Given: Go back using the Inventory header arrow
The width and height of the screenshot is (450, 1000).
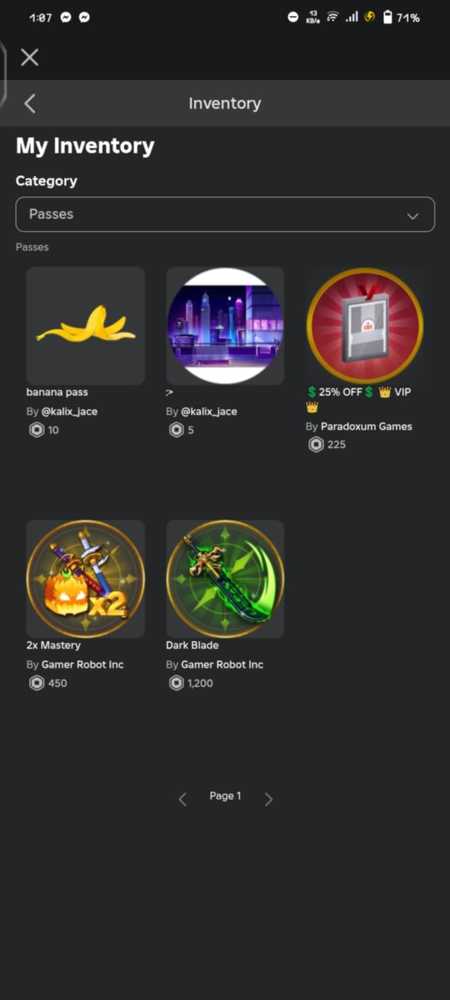Looking at the screenshot, I should (x=30, y=103).
